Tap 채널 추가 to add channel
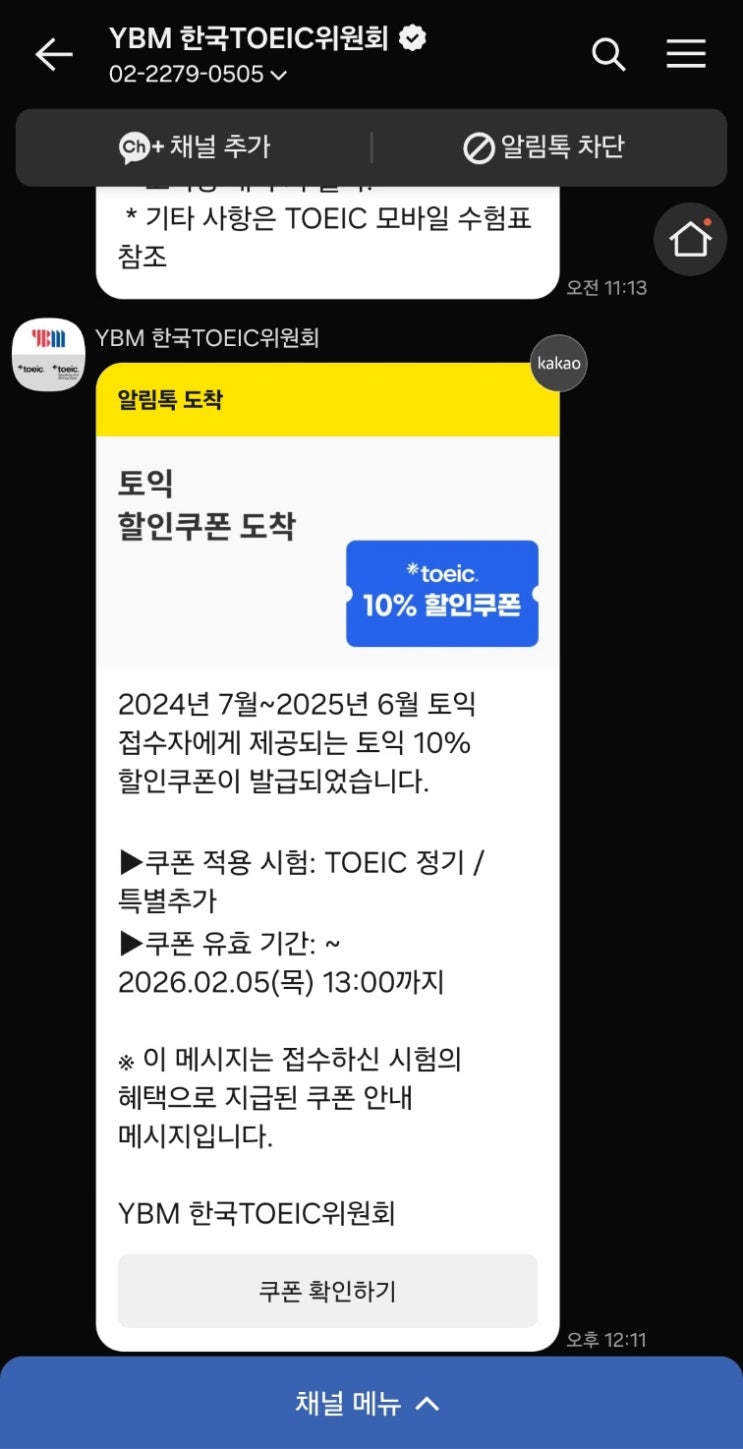 195,147
